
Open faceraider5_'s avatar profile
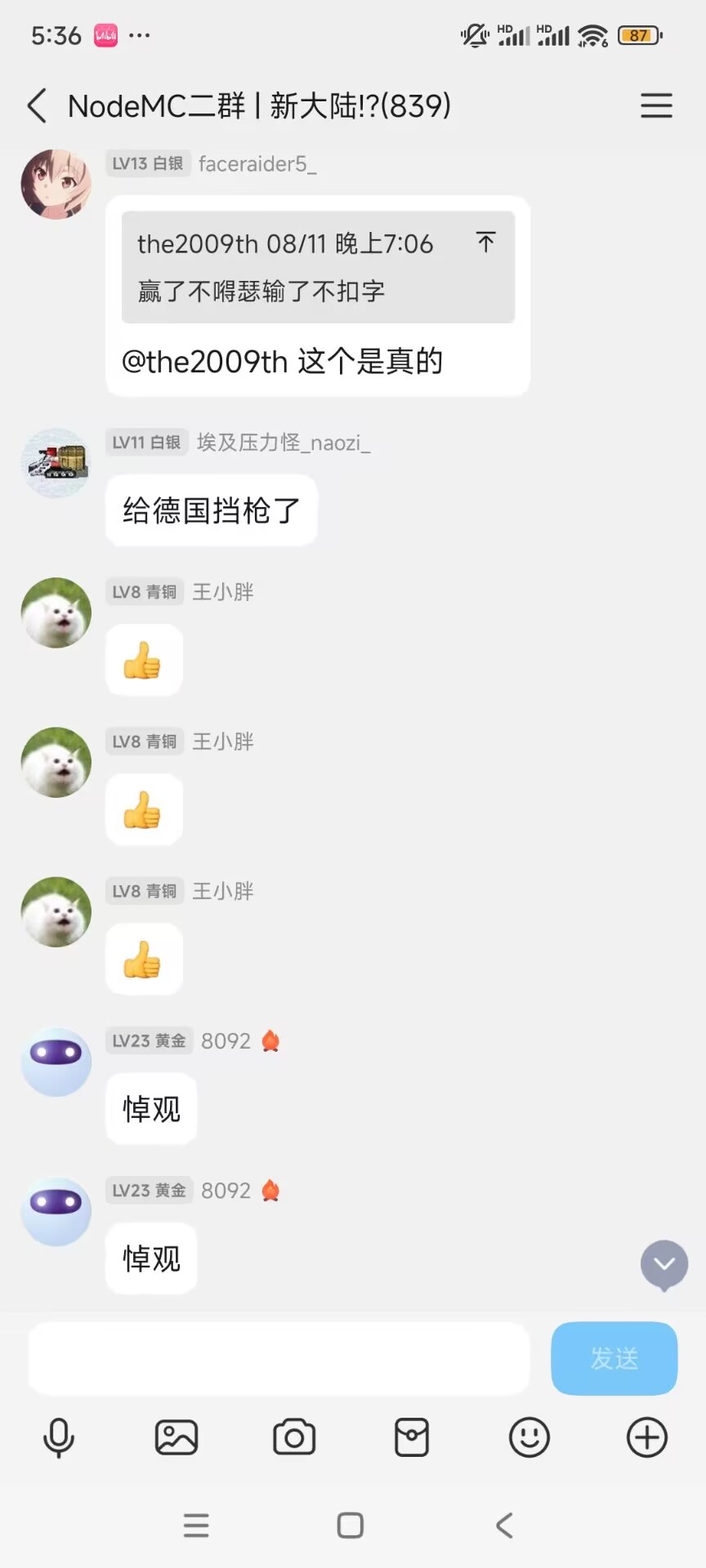click(56, 185)
